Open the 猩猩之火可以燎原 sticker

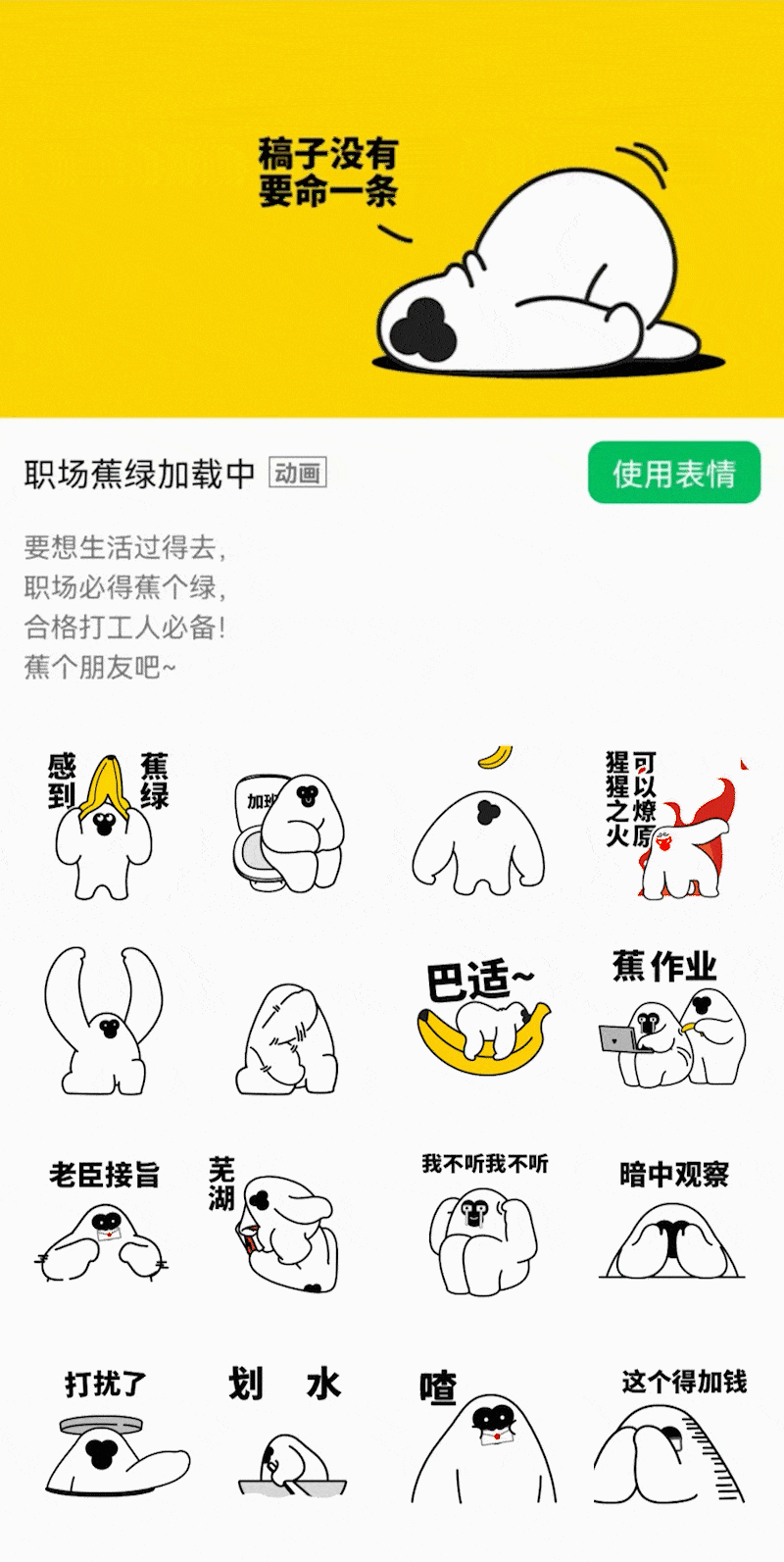[676, 825]
